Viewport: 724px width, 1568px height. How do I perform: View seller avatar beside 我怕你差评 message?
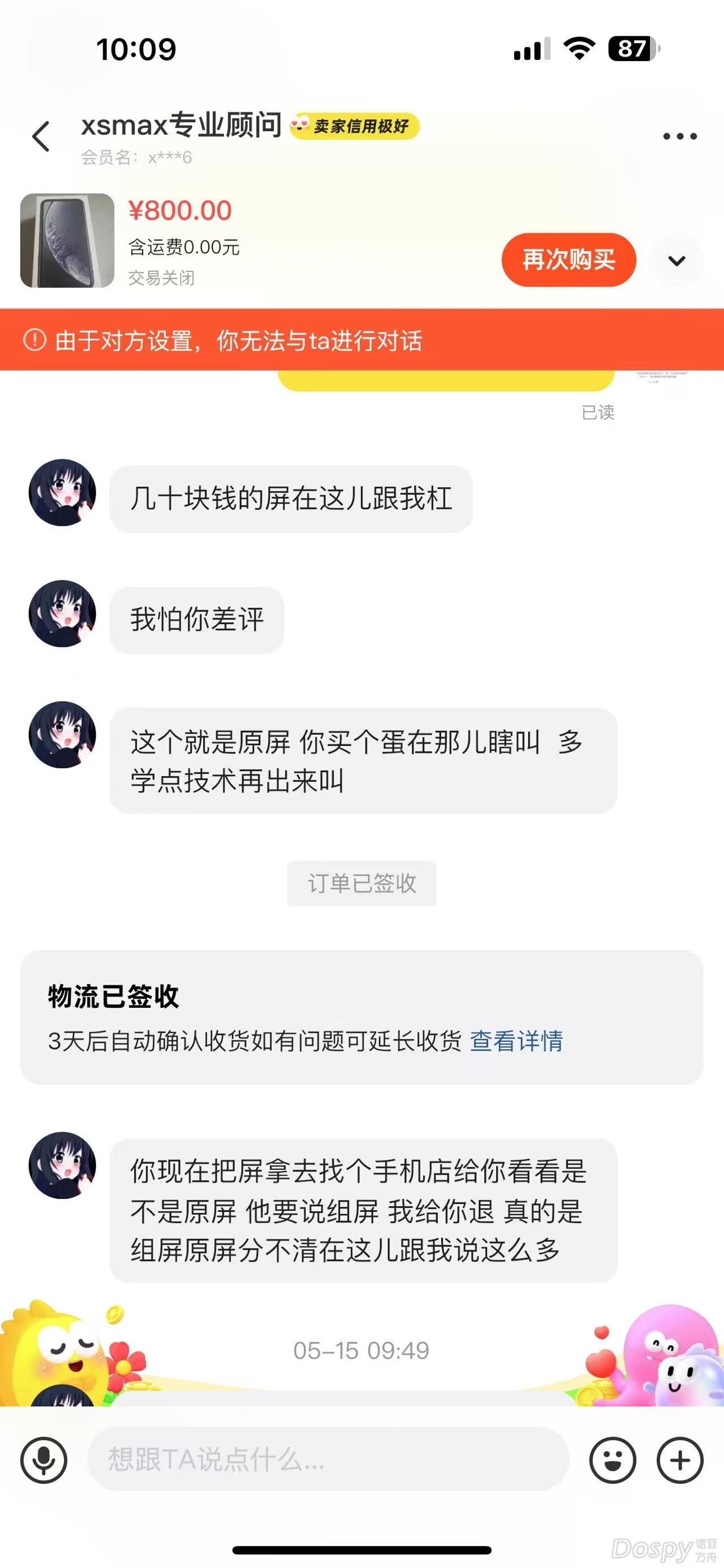tap(62, 613)
